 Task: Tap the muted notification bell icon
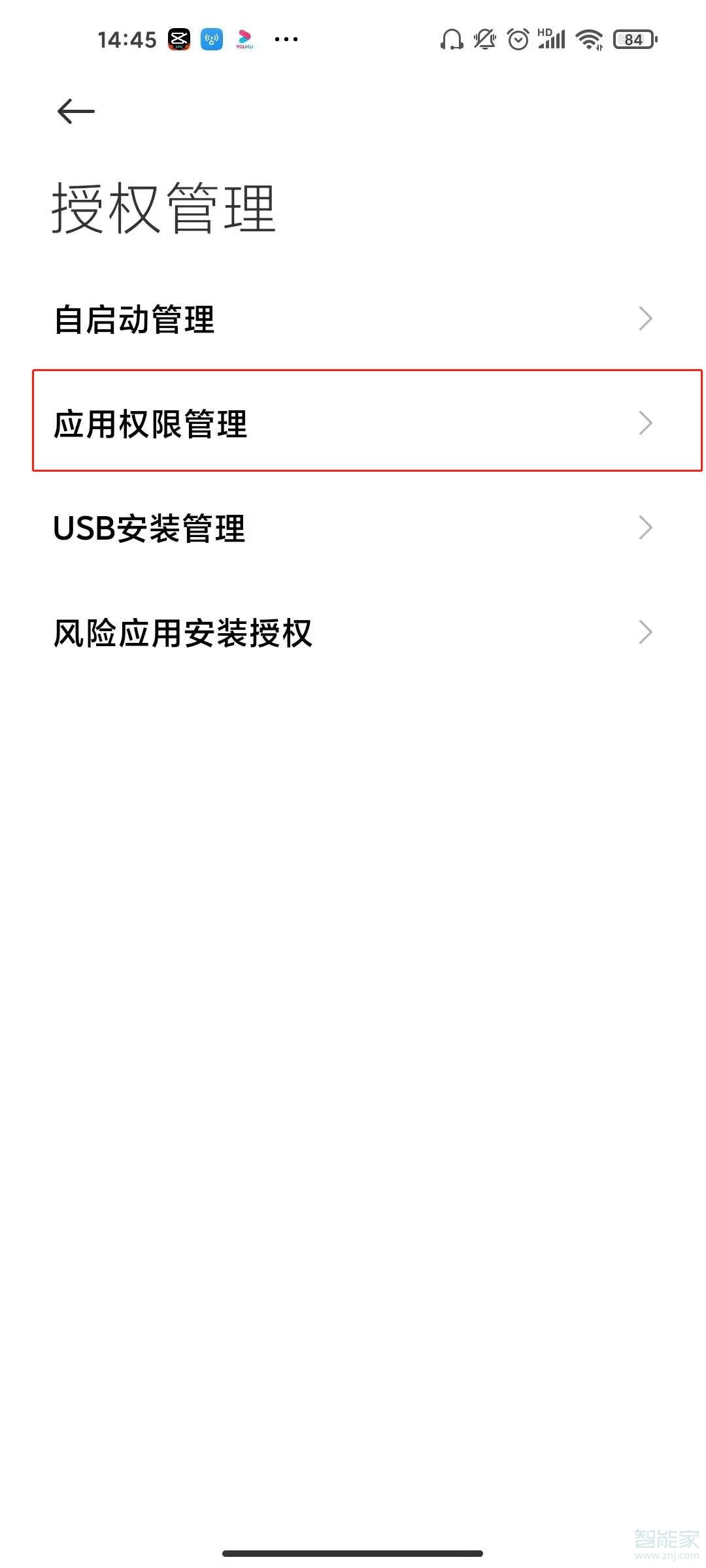484,40
